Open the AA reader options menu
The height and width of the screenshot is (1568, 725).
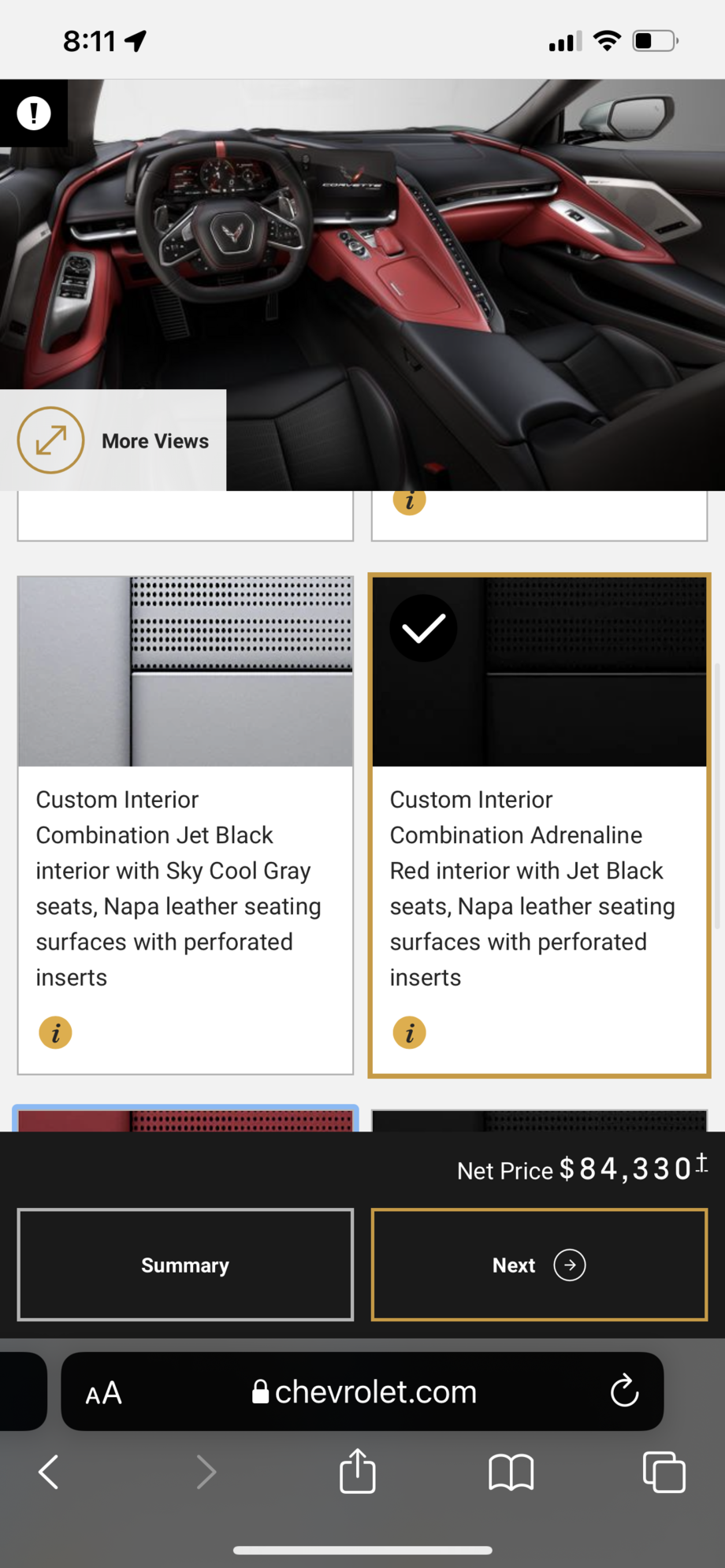click(103, 1392)
